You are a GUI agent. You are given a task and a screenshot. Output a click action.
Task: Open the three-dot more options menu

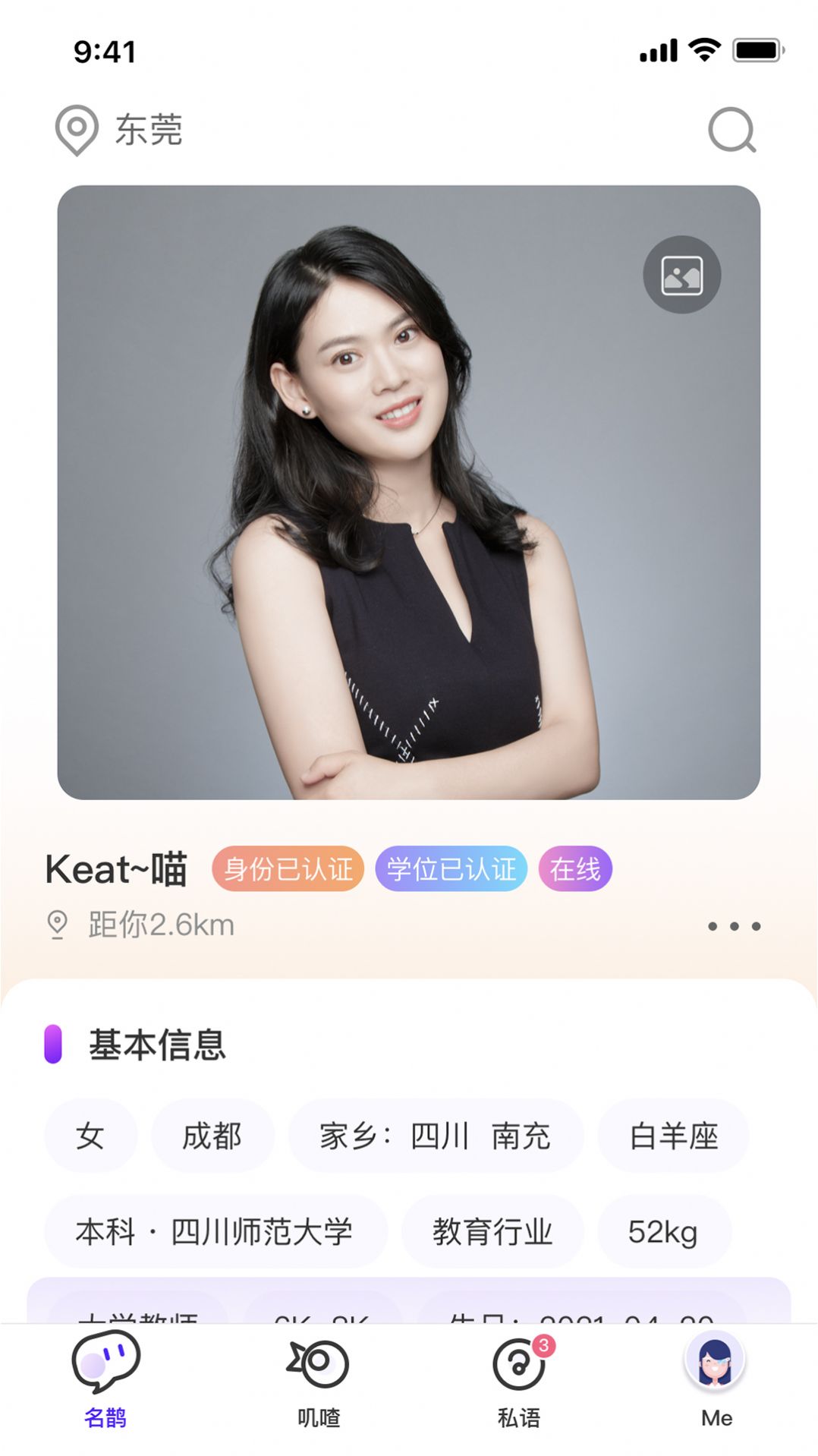[x=732, y=925]
